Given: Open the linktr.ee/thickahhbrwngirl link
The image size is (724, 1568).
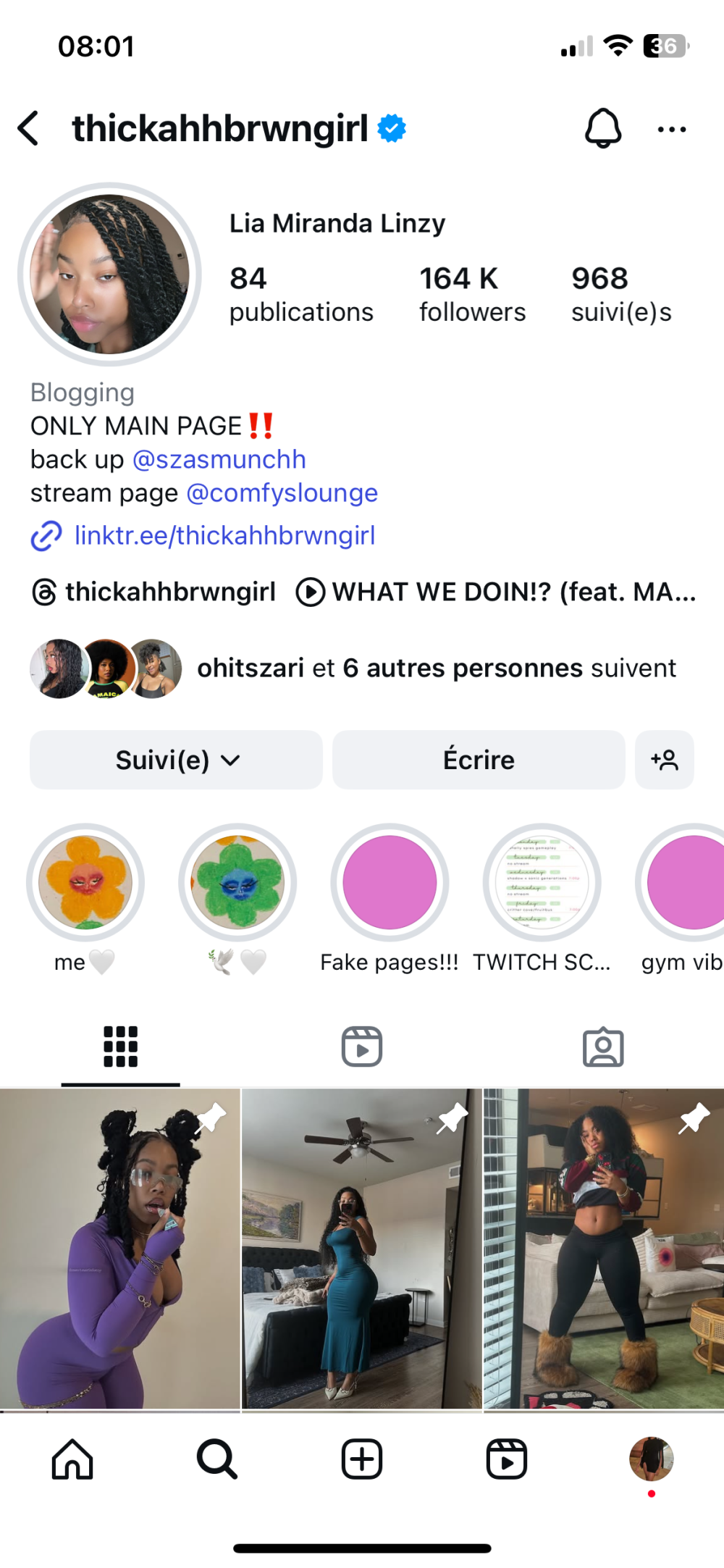Looking at the screenshot, I should (224, 536).
